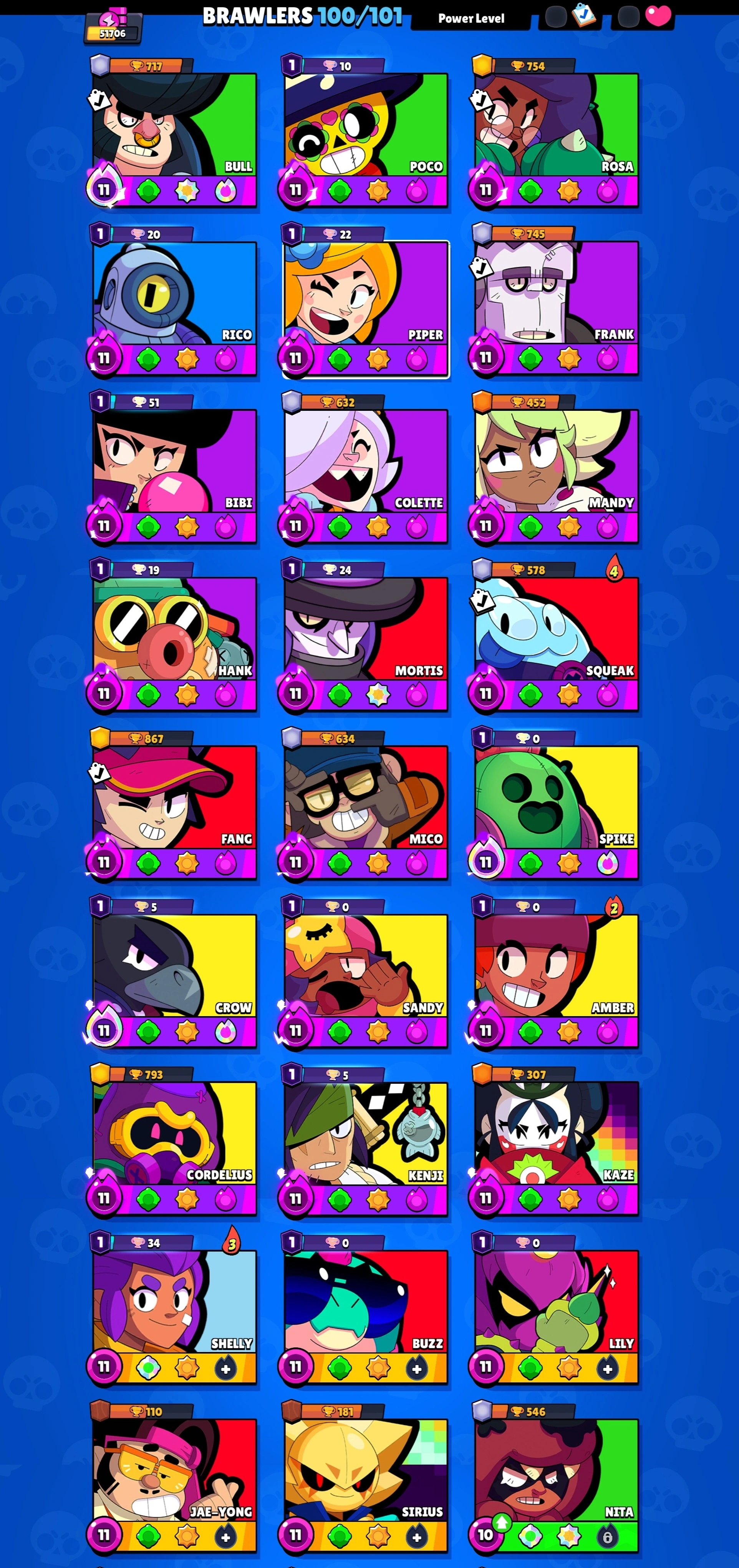
Task: Select the Spike brawler card
Action: coord(556,798)
